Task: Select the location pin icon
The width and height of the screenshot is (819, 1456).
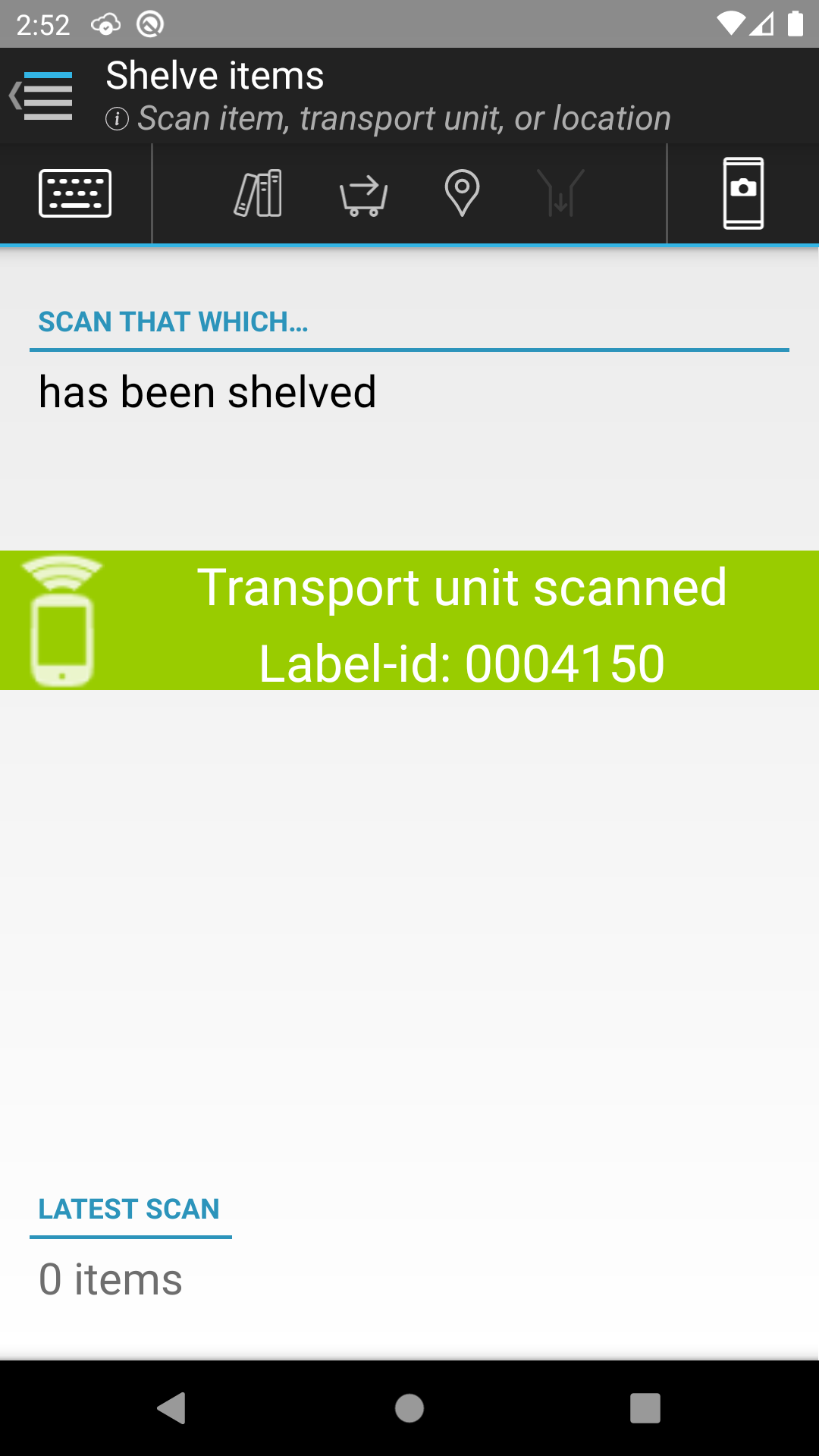Action: click(462, 193)
